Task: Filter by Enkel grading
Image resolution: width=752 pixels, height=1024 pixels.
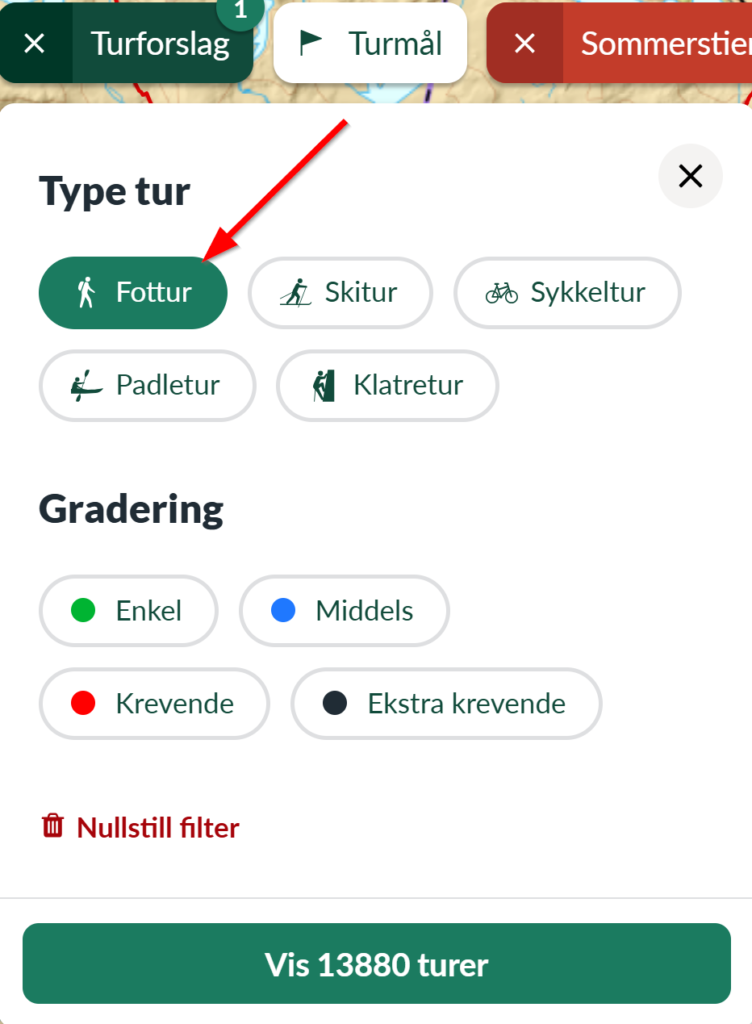Action: pyautogui.click(x=128, y=610)
